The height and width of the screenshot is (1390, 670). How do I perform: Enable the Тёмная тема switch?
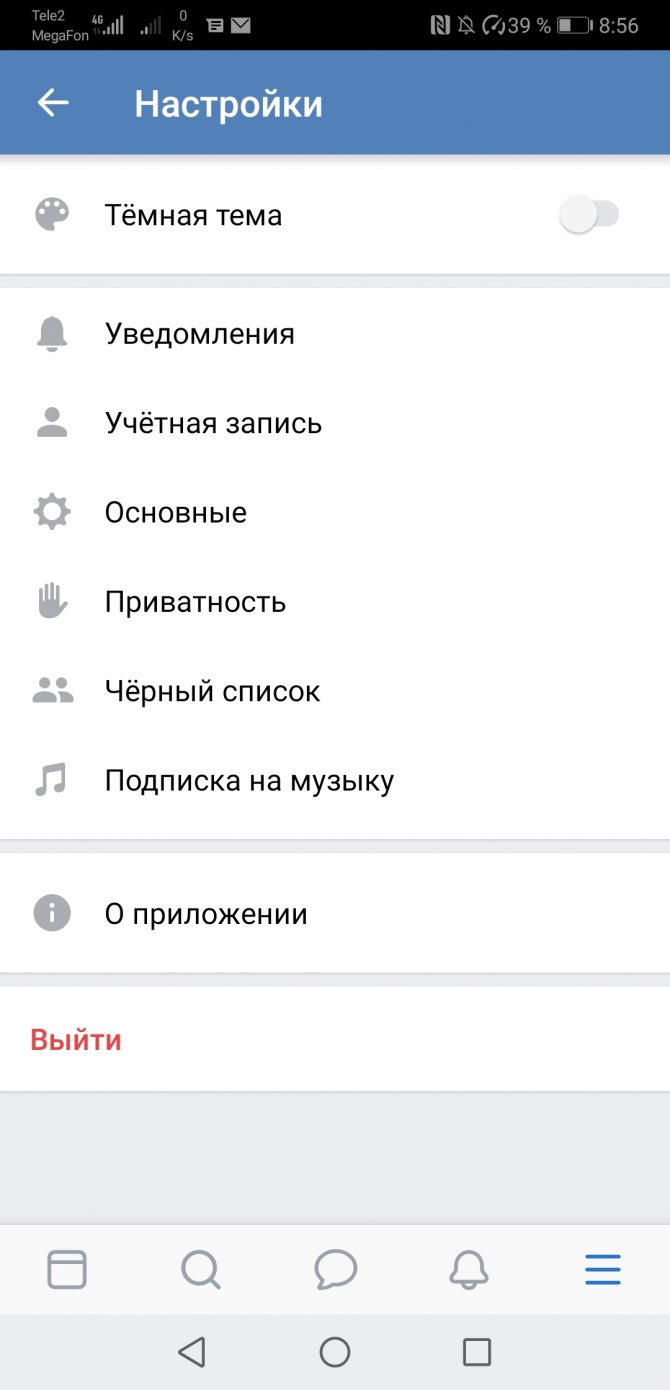[x=589, y=215]
